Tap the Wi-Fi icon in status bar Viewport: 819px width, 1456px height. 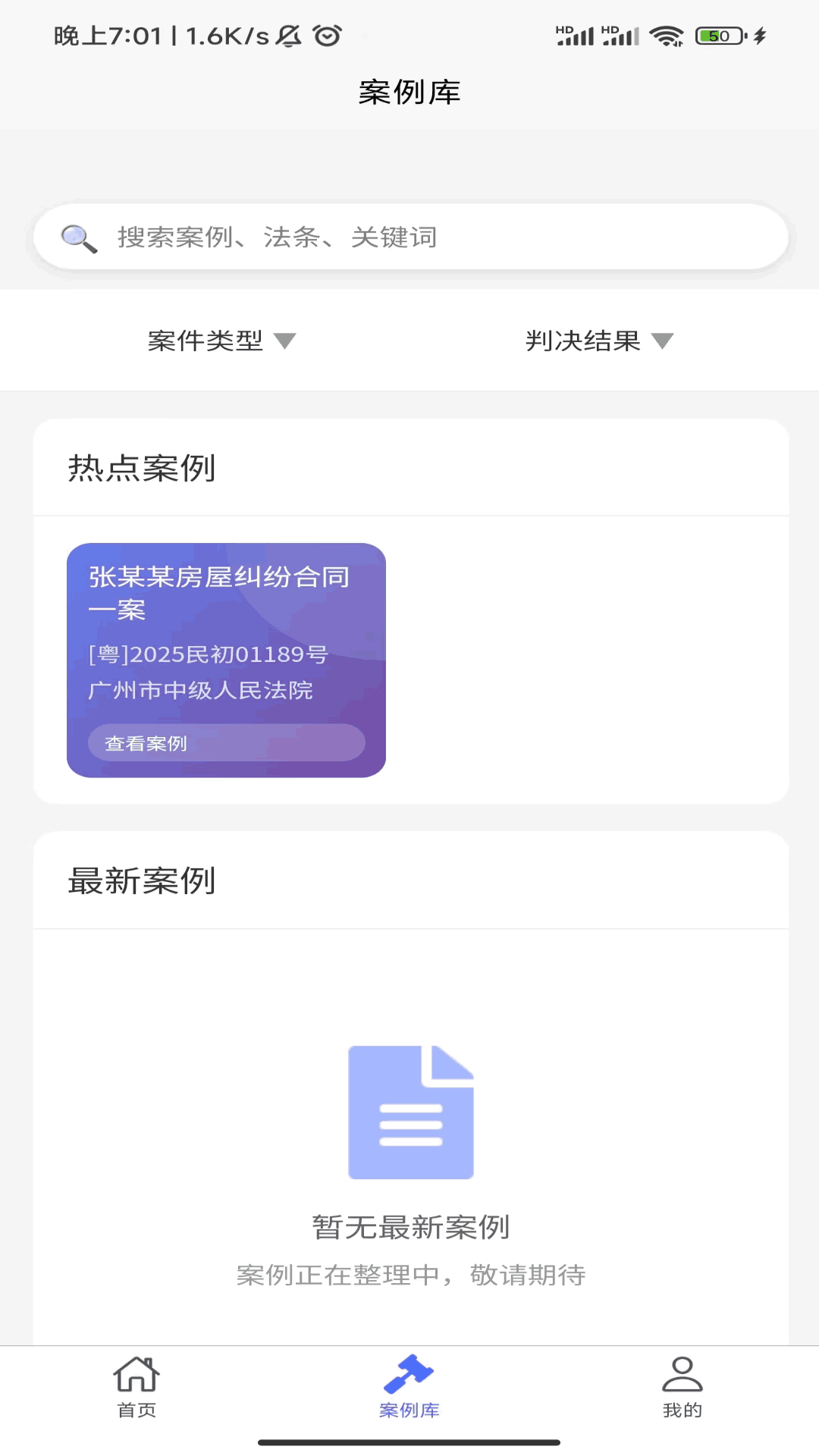(x=668, y=34)
